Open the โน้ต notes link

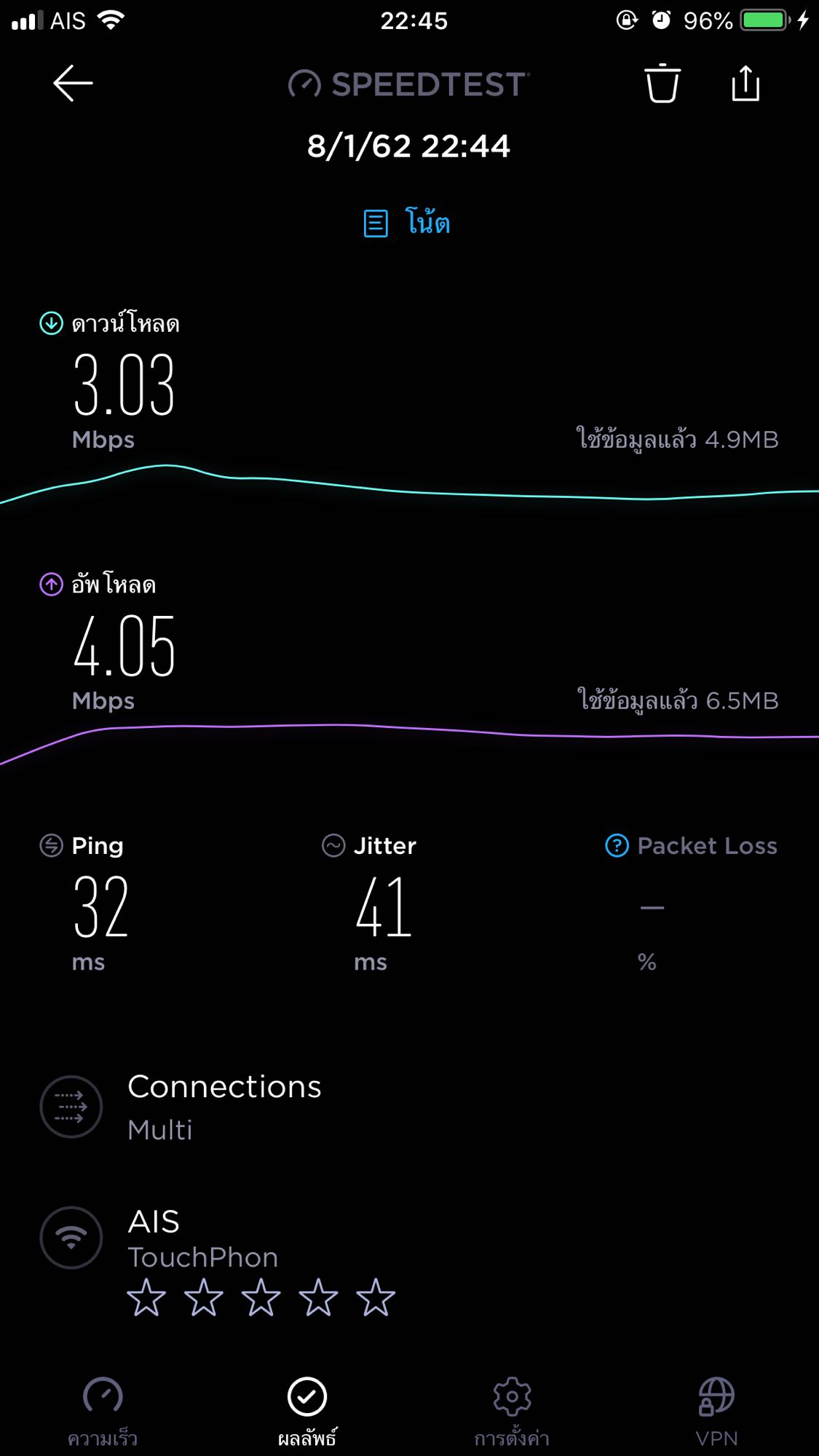(408, 223)
